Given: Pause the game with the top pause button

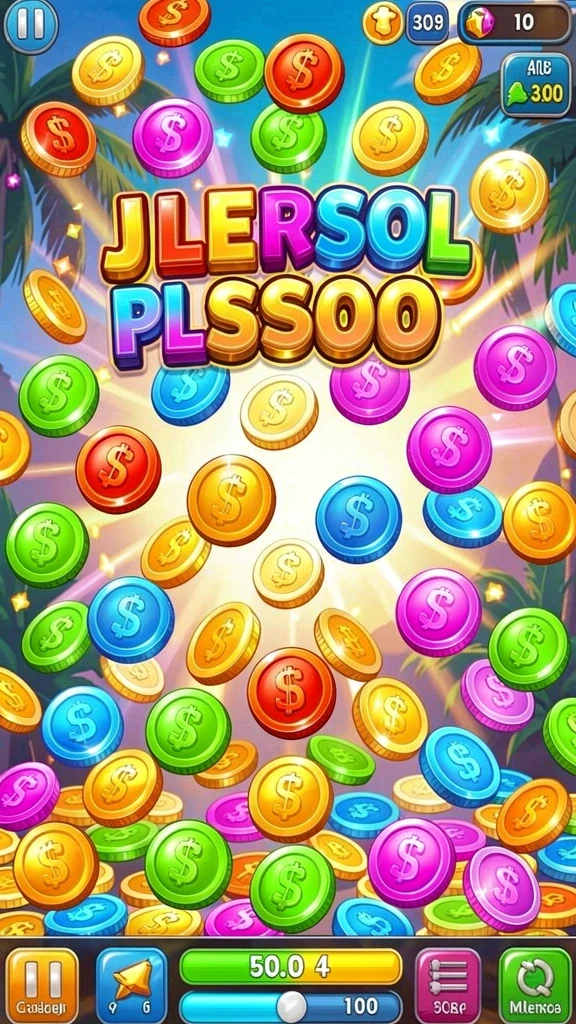Looking at the screenshot, I should (x=31, y=24).
